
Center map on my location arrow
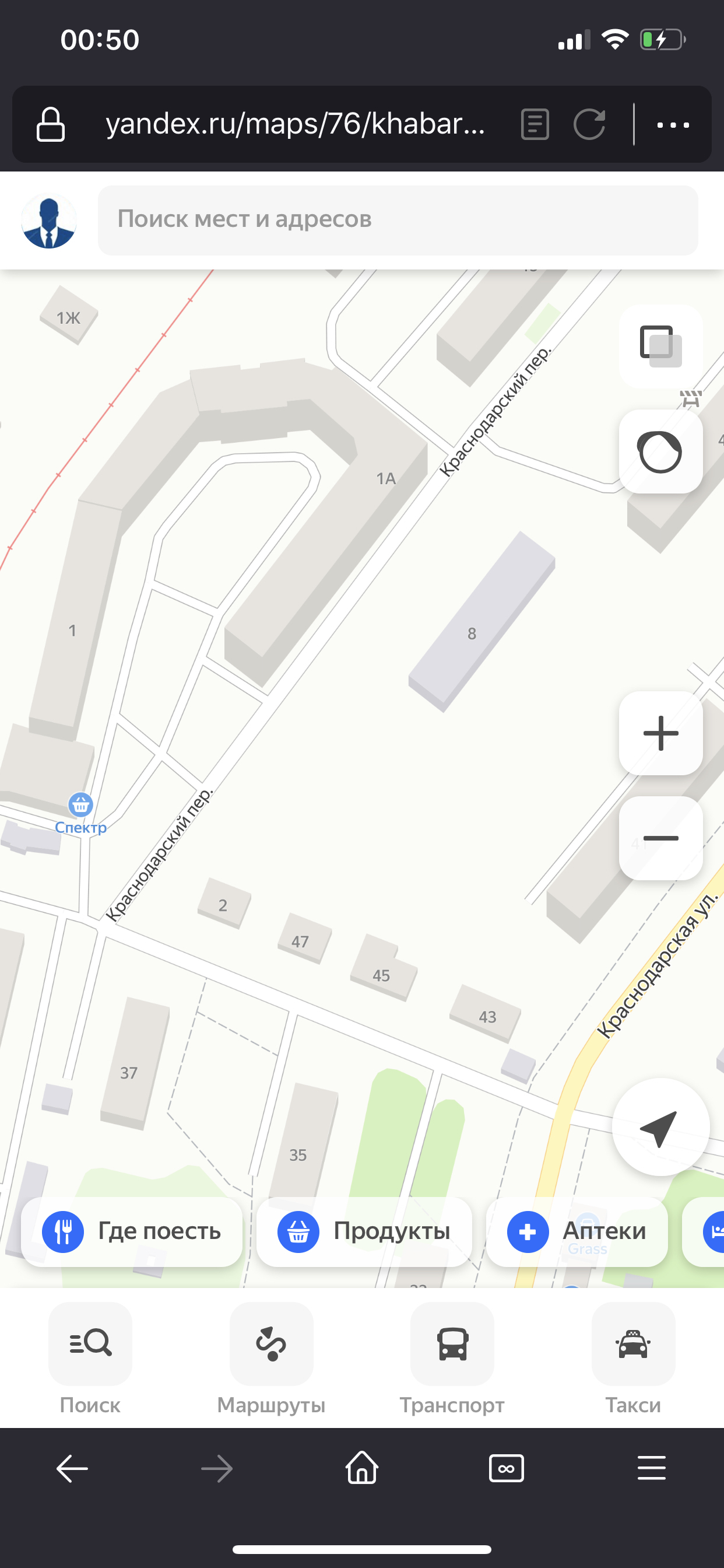(660, 1126)
